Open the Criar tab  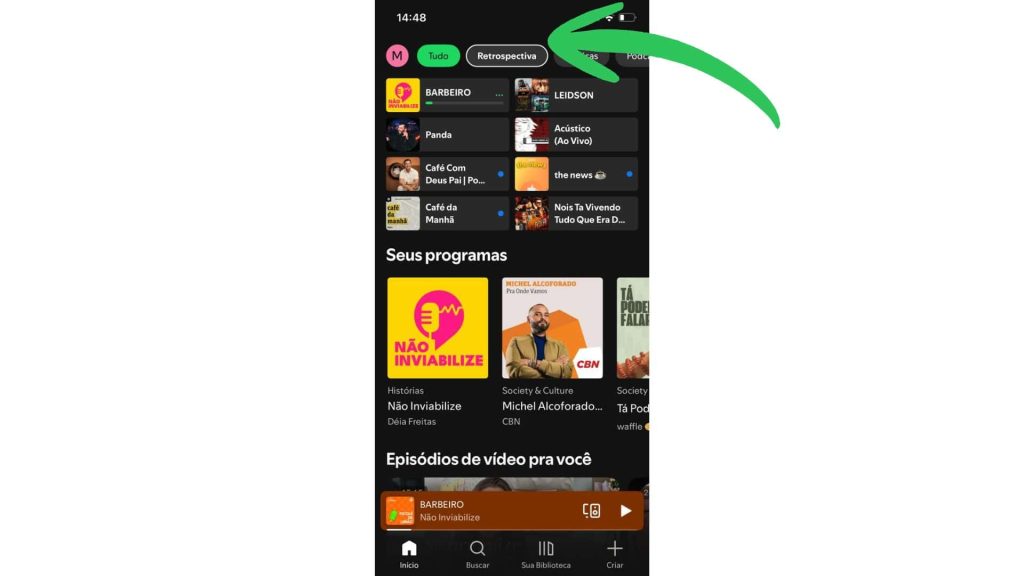click(614, 553)
